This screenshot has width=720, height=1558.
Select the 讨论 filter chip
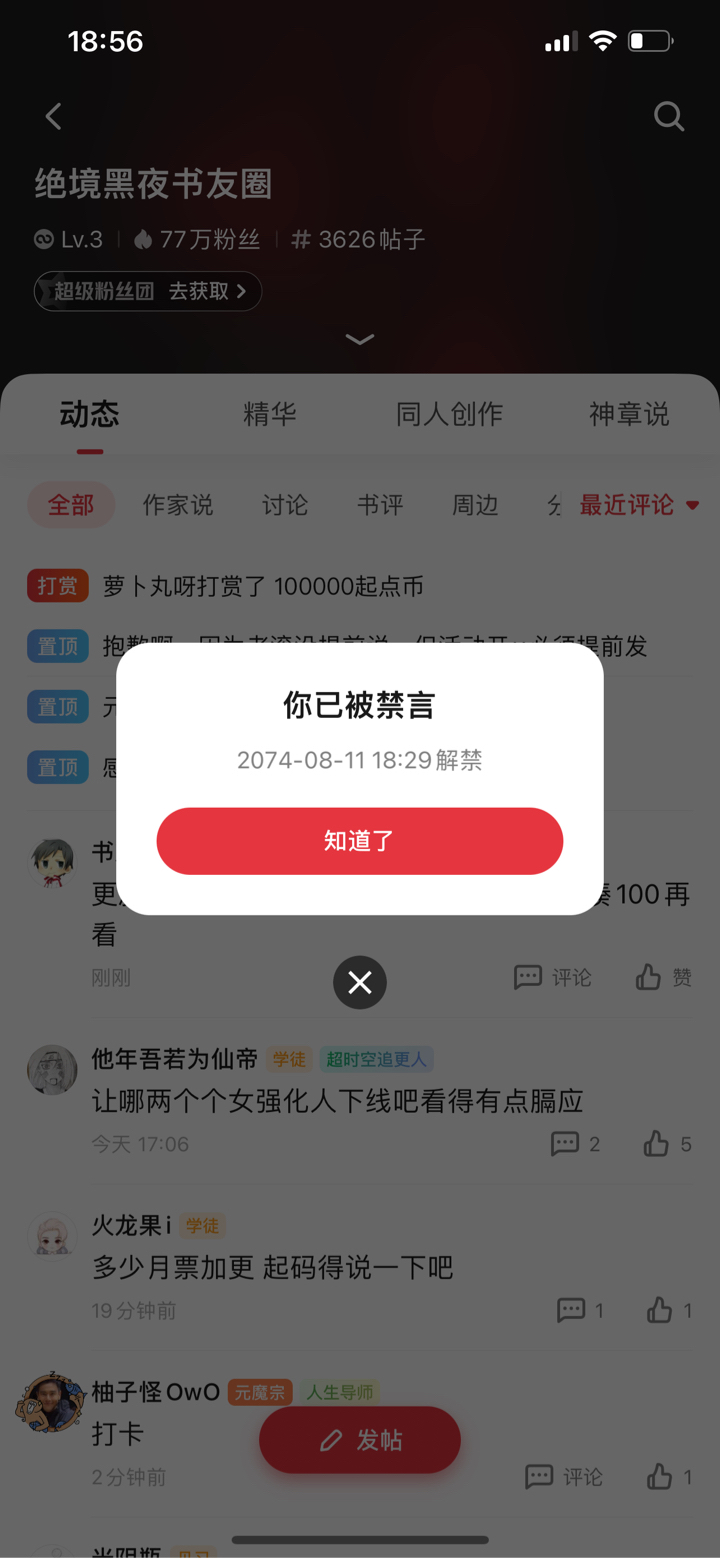(285, 505)
